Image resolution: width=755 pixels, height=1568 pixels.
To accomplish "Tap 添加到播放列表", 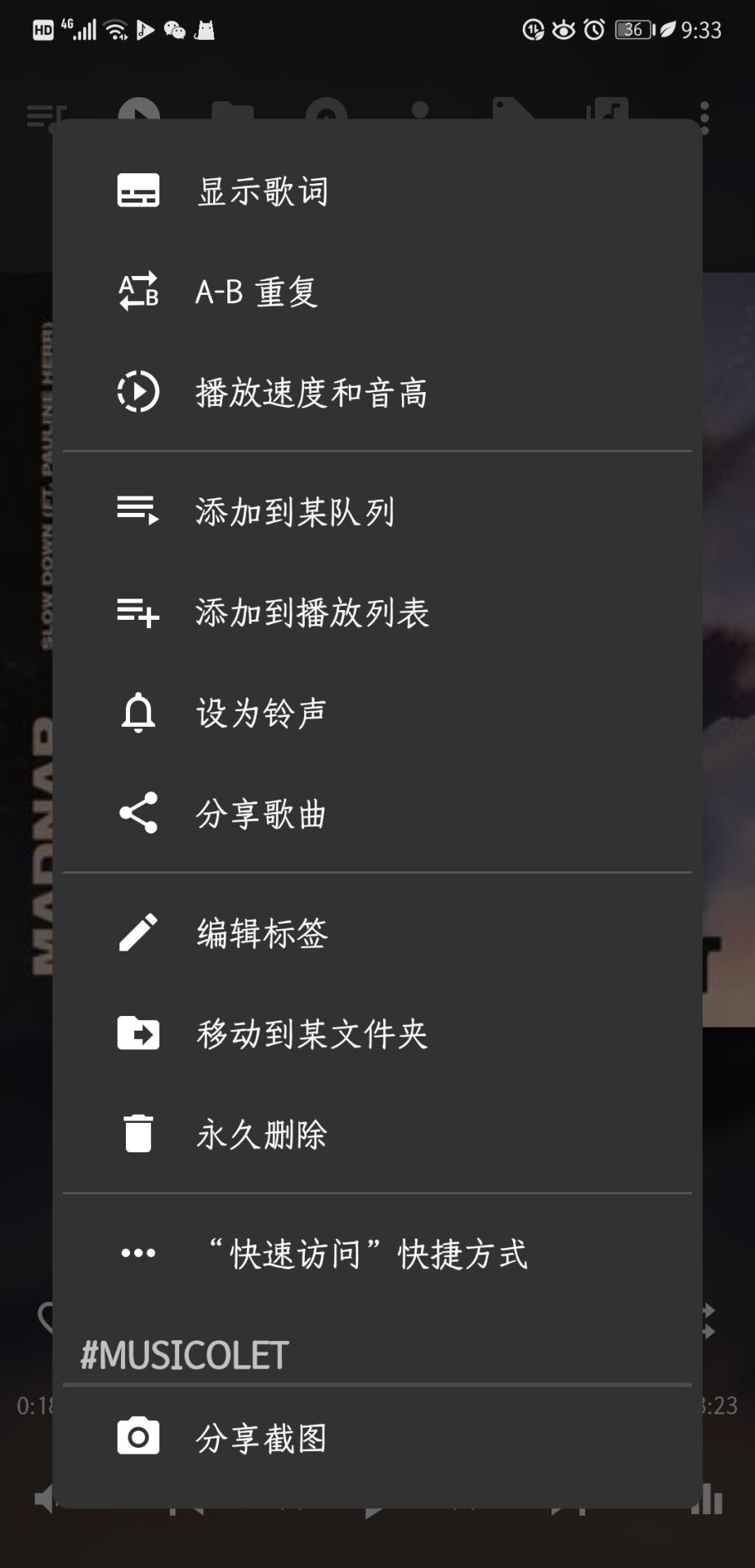I will (312, 612).
